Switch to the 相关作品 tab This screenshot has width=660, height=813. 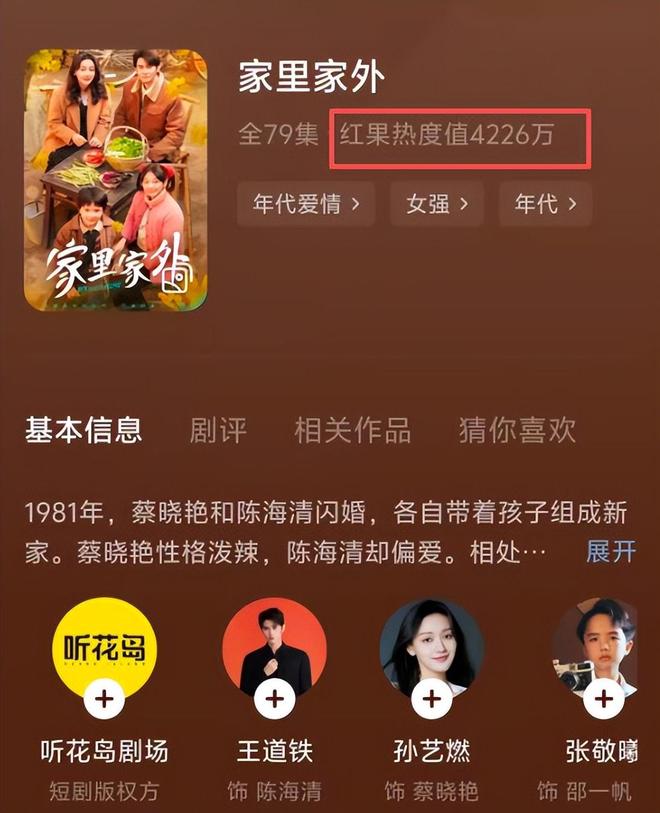(352, 430)
